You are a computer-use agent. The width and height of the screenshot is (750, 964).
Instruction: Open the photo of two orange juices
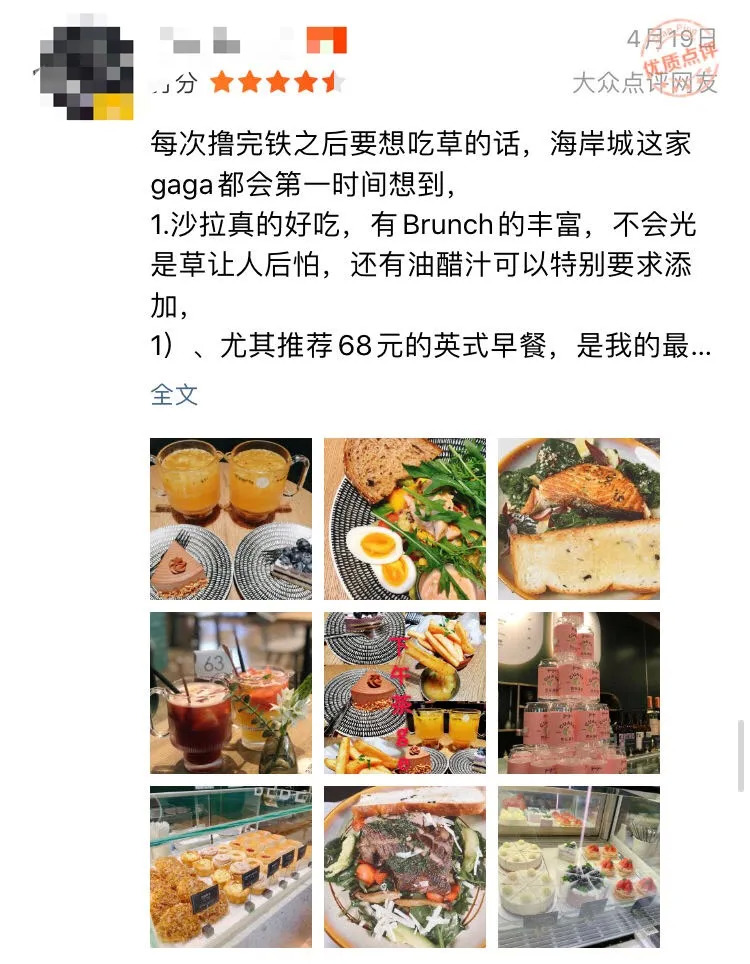click(231, 519)
